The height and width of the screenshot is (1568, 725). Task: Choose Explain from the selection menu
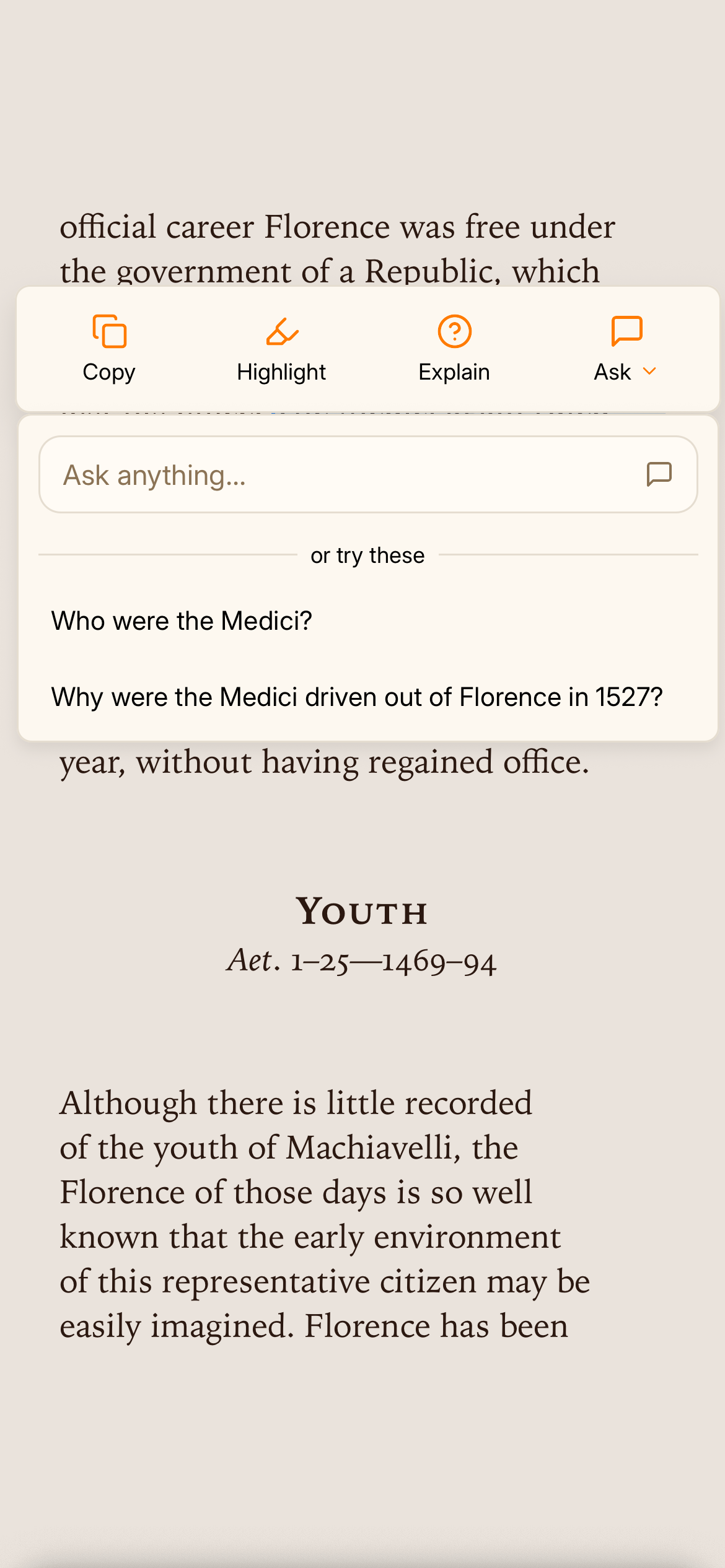454,372
